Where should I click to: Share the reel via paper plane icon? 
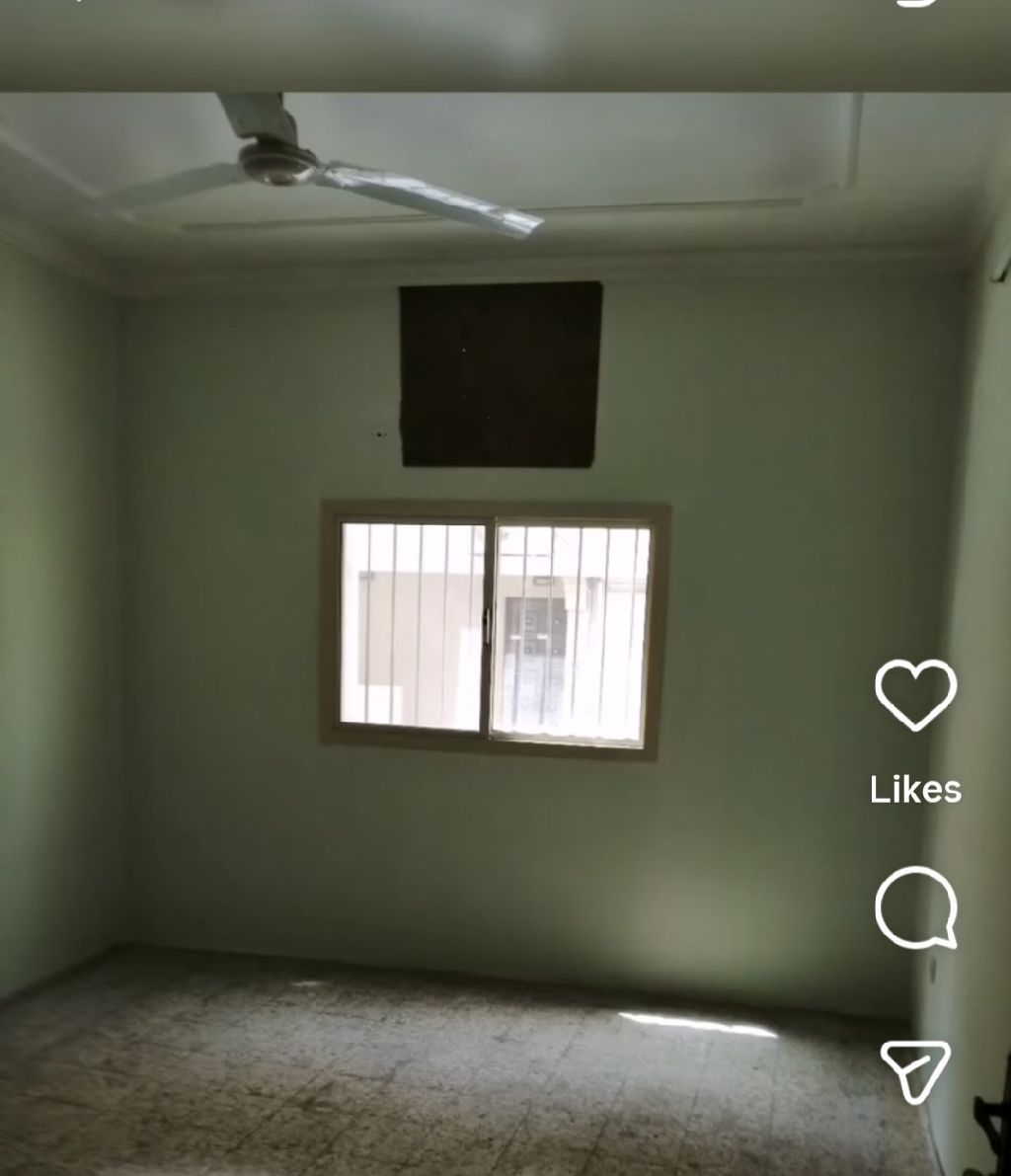(915, 1069)
